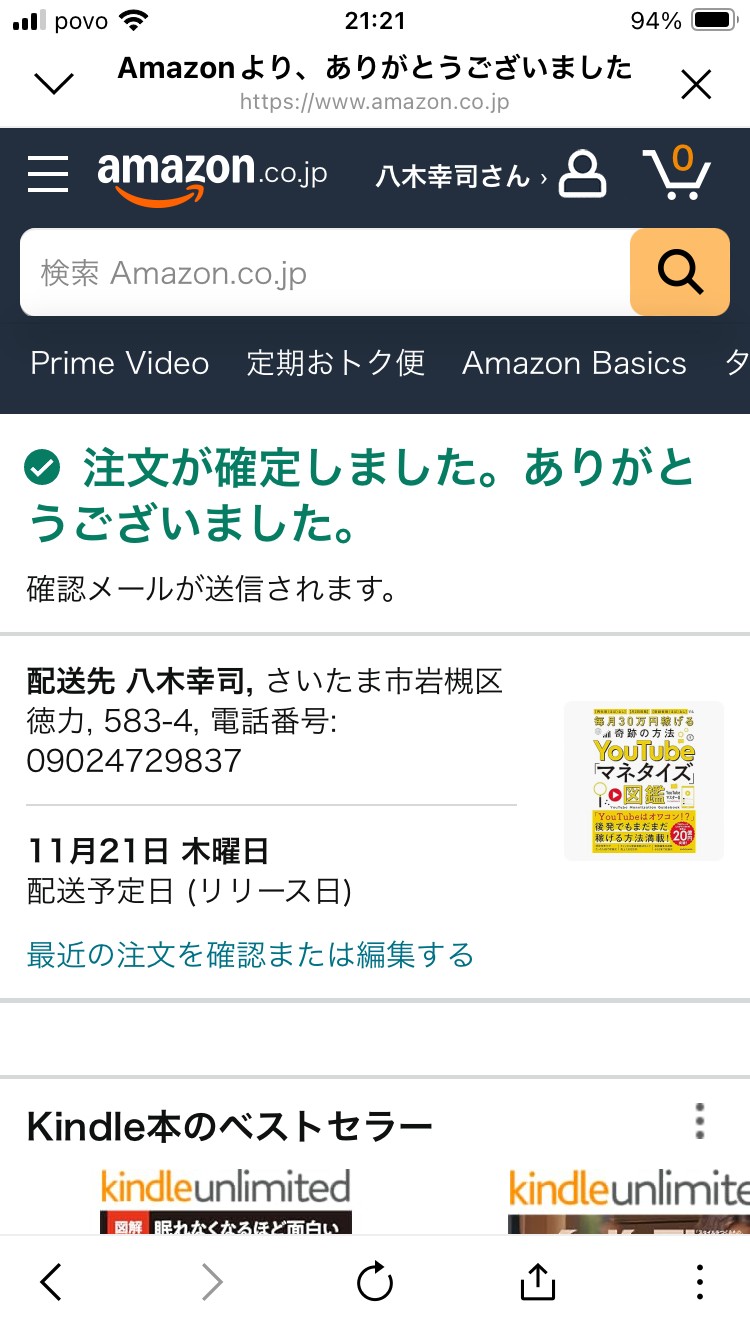The image size is (750, 1334).
Task: Open the first Kindle Unlimited bestseller book
Action: tap(226, 1201)
